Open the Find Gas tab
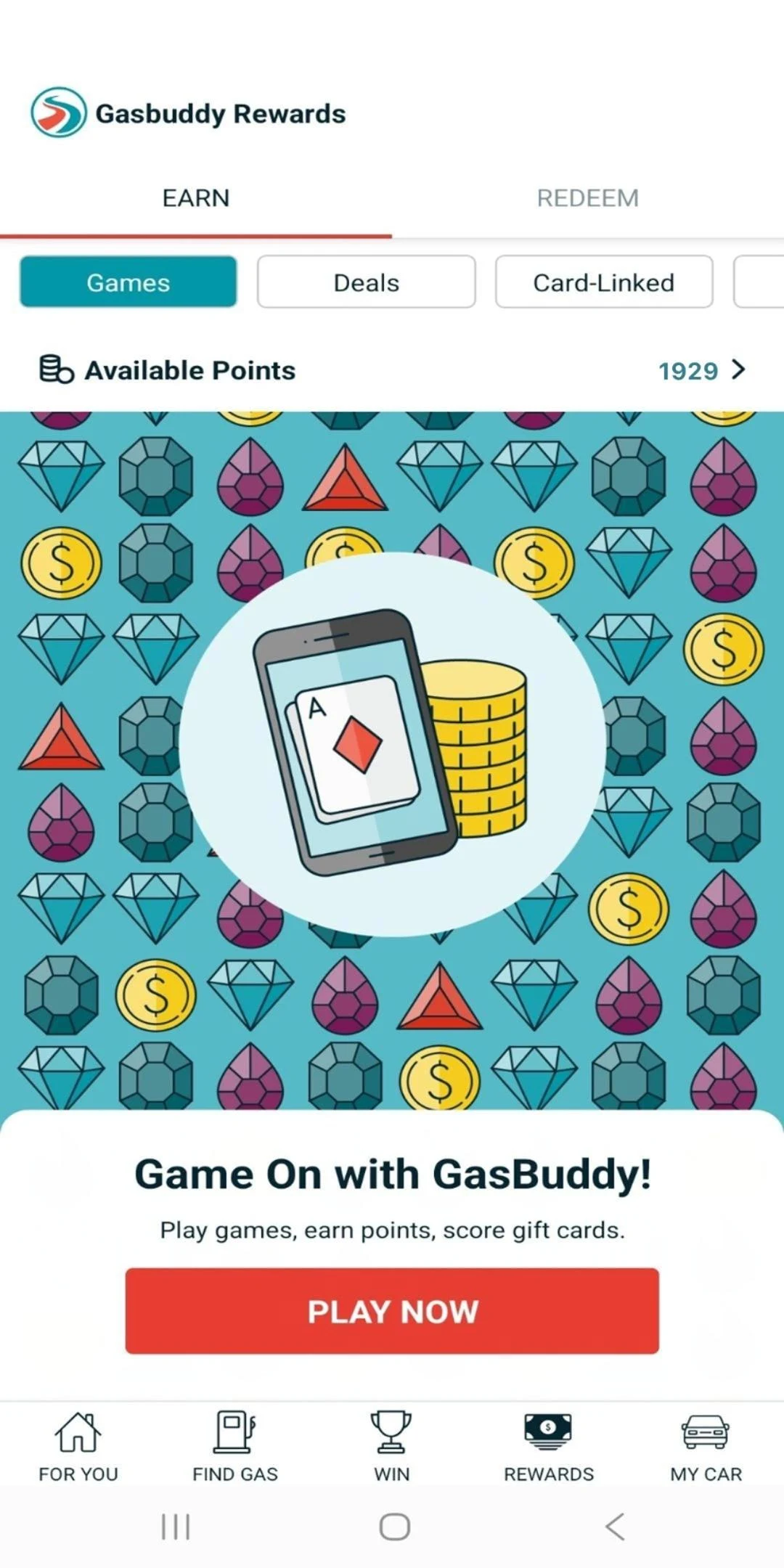 pyautogui.click(x=235, y=1446)
